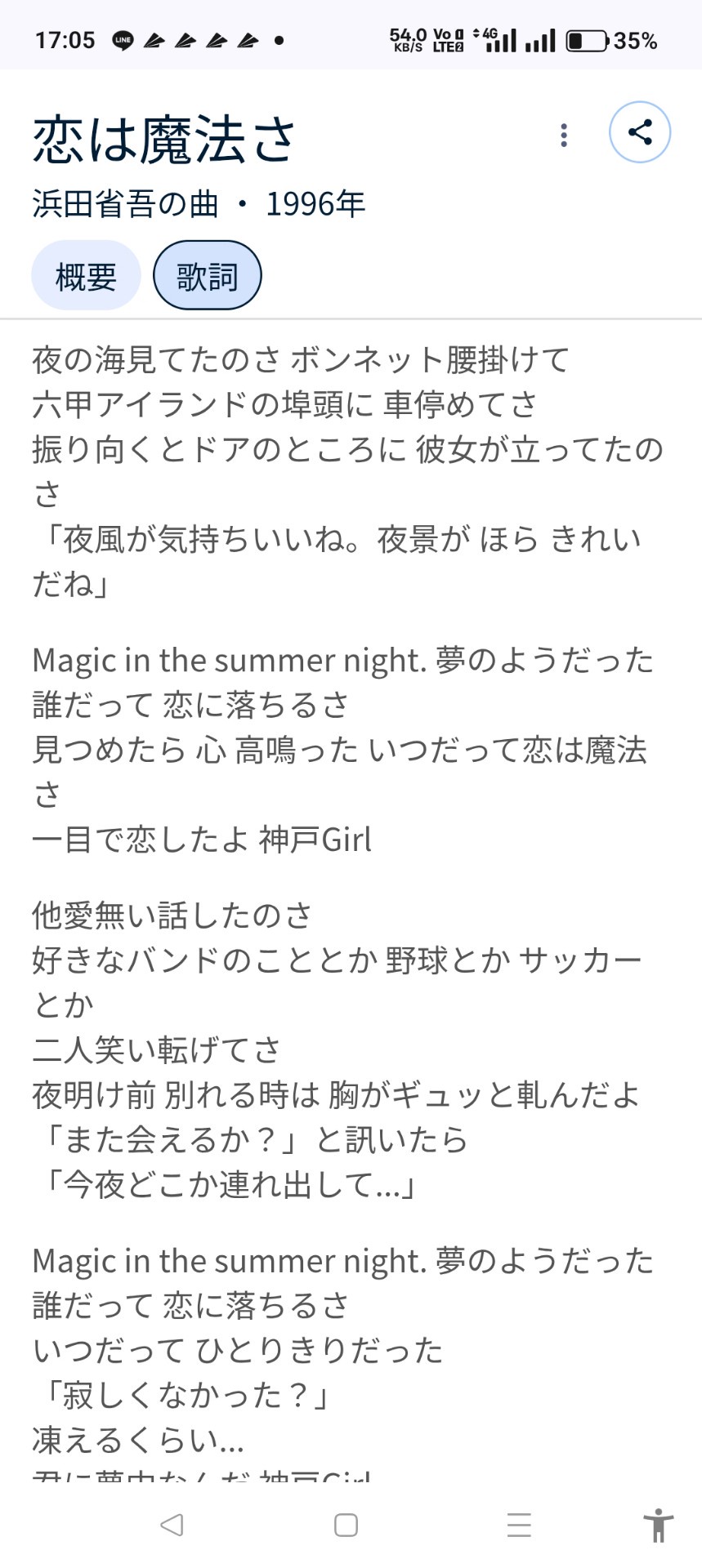Switch to the 概要 tab
This screenshot has height=1568, width=702.
(x=86, y=276)
